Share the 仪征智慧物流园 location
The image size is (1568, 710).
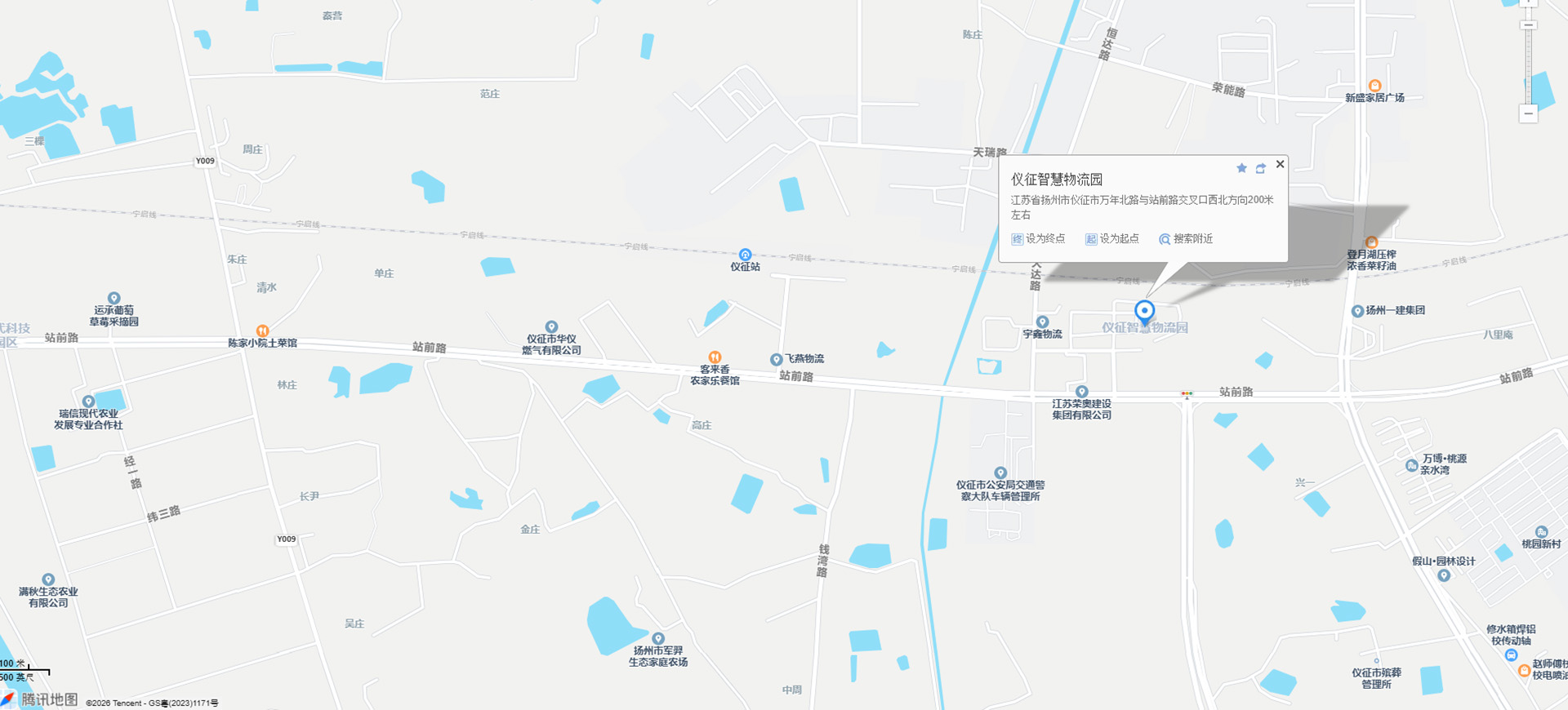click(x=1260, y=168)
